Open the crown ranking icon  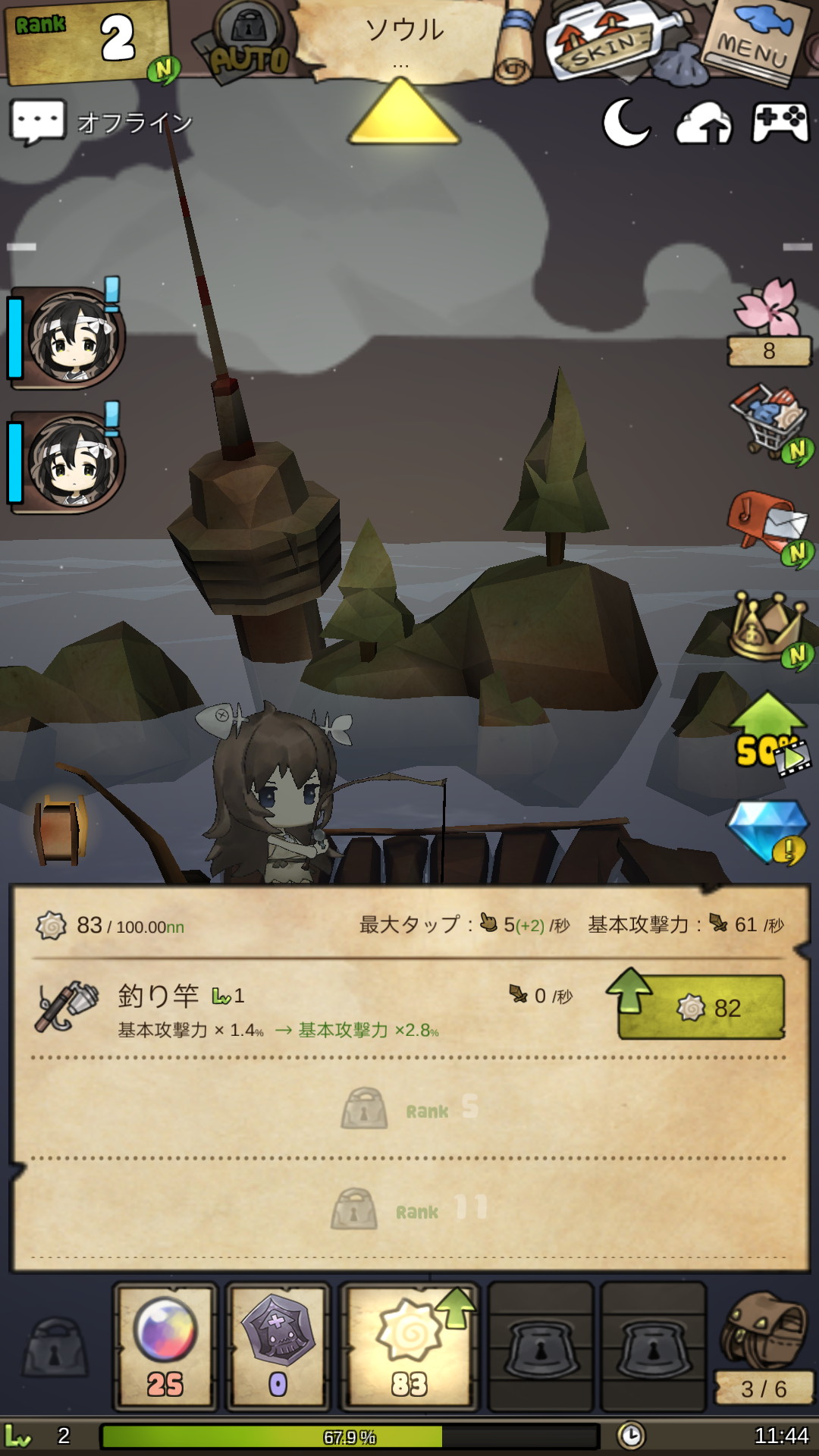pos(767,628)
